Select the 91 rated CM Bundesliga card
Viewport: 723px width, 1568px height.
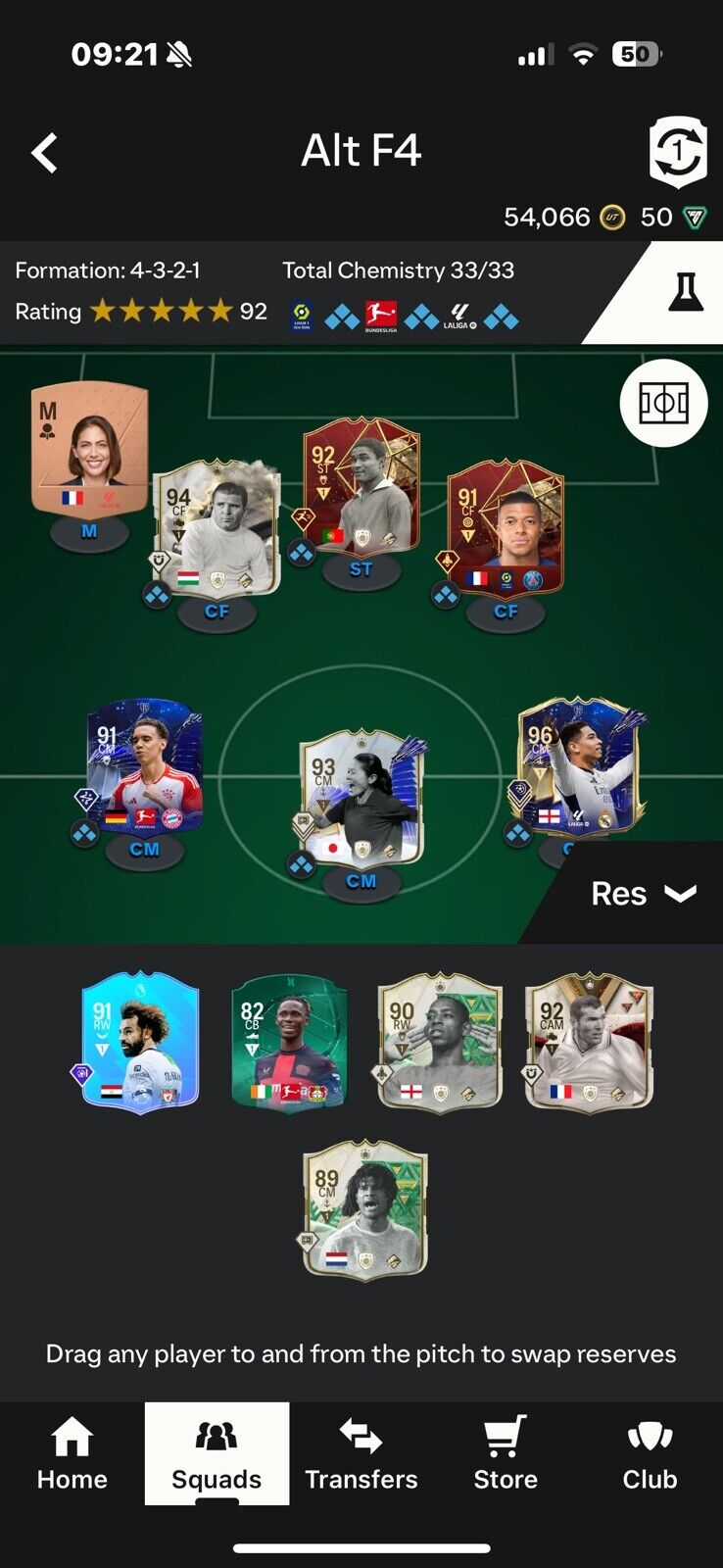145,765
